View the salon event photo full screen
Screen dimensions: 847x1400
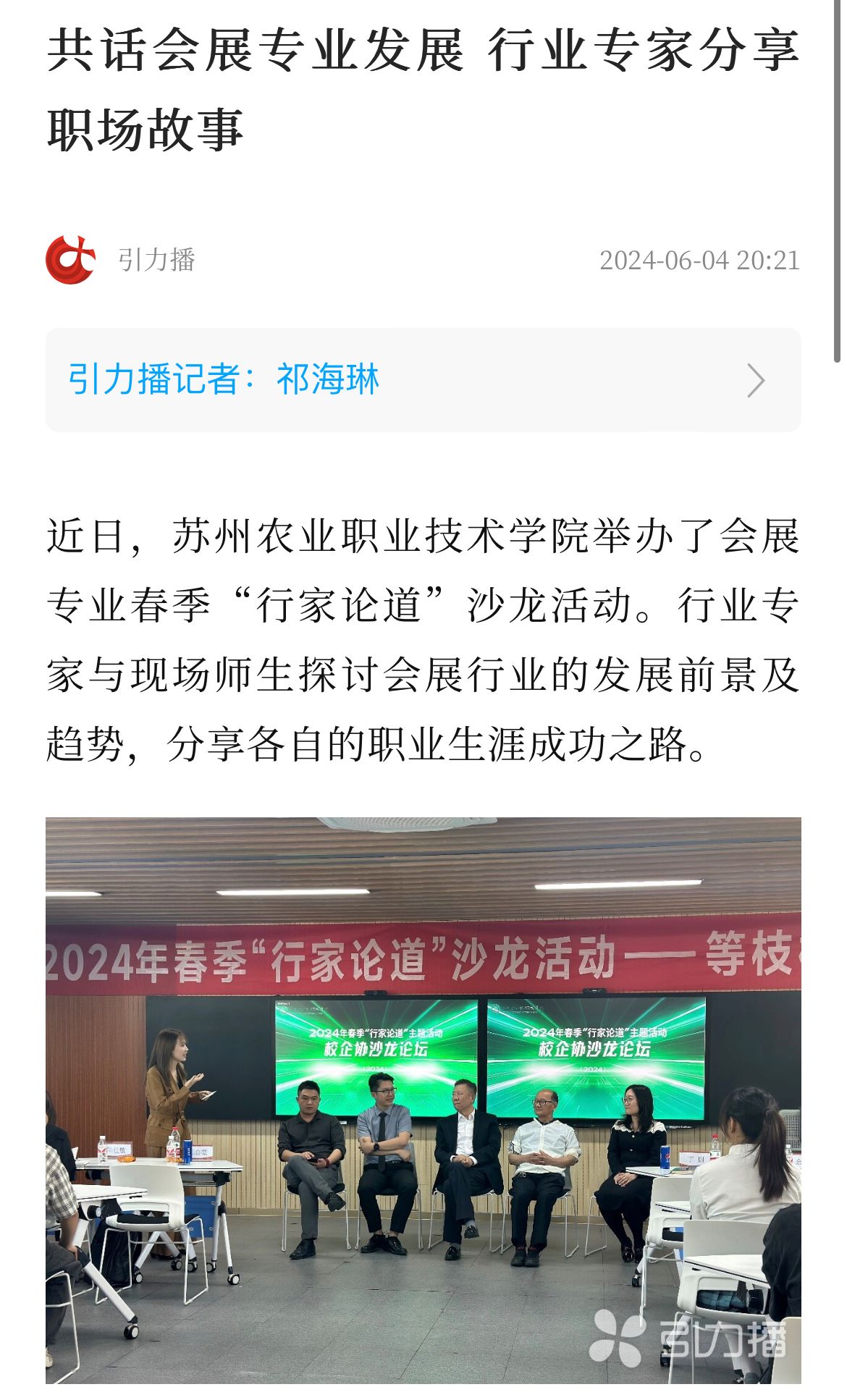pyautogui.click(x=423, y=1100)
